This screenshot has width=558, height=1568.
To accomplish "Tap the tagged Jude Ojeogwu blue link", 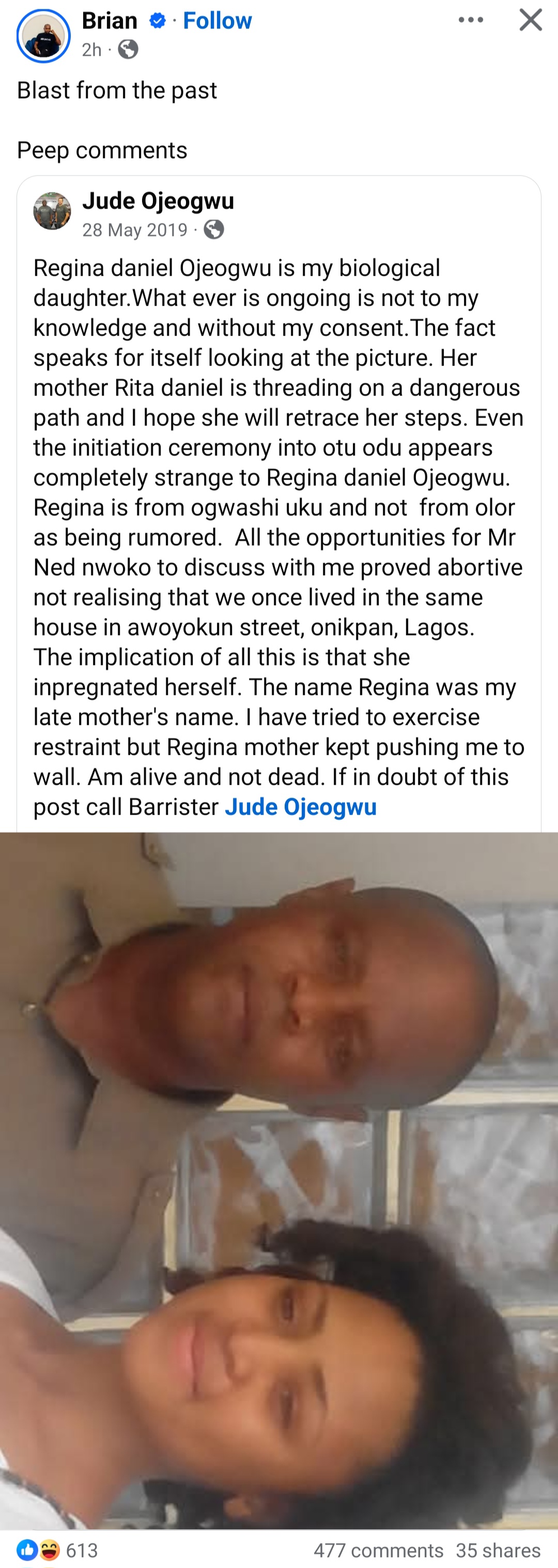I will (300, 806).
